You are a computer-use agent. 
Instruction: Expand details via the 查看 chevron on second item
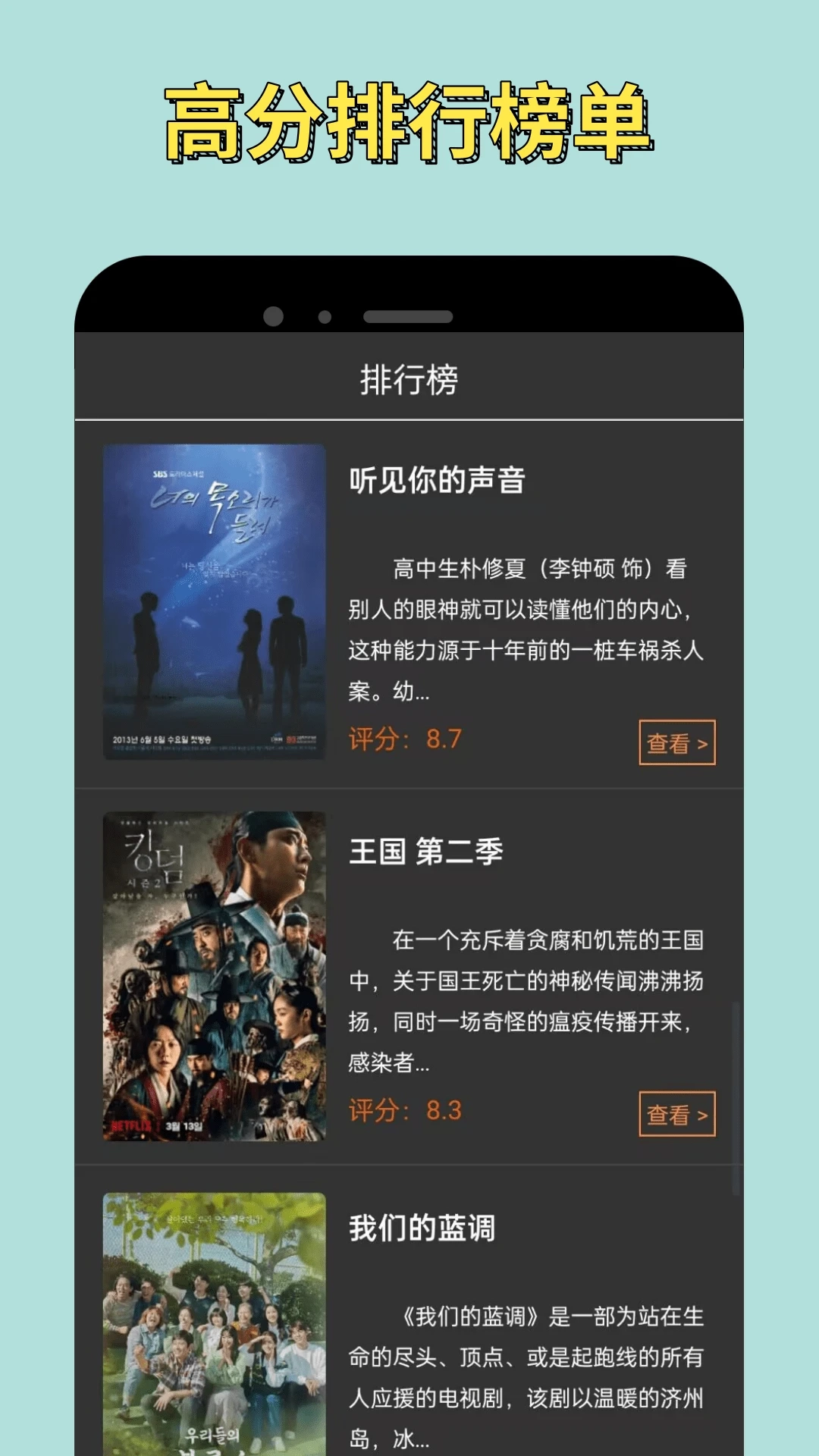[x=704, y=1116]
